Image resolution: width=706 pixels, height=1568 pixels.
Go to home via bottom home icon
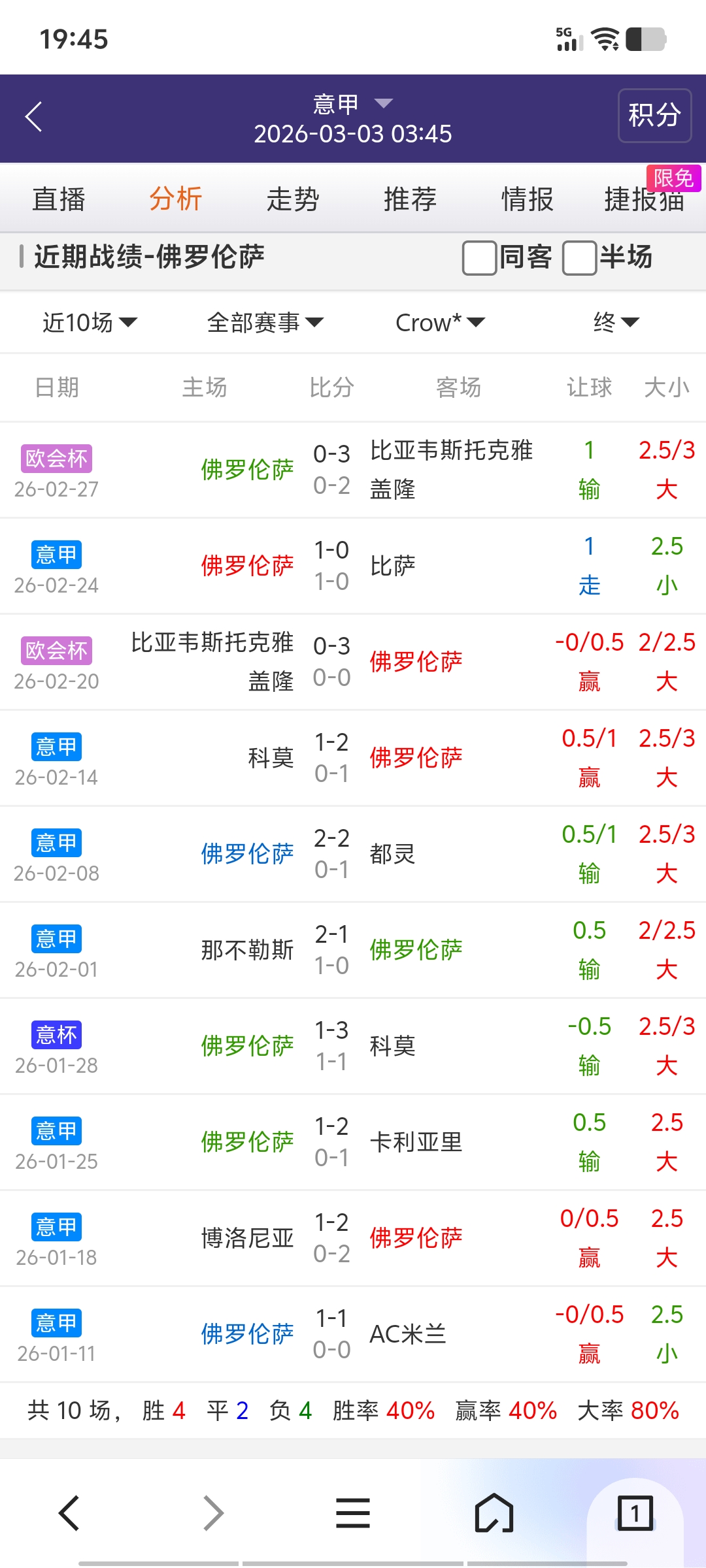coord(494,1513)
